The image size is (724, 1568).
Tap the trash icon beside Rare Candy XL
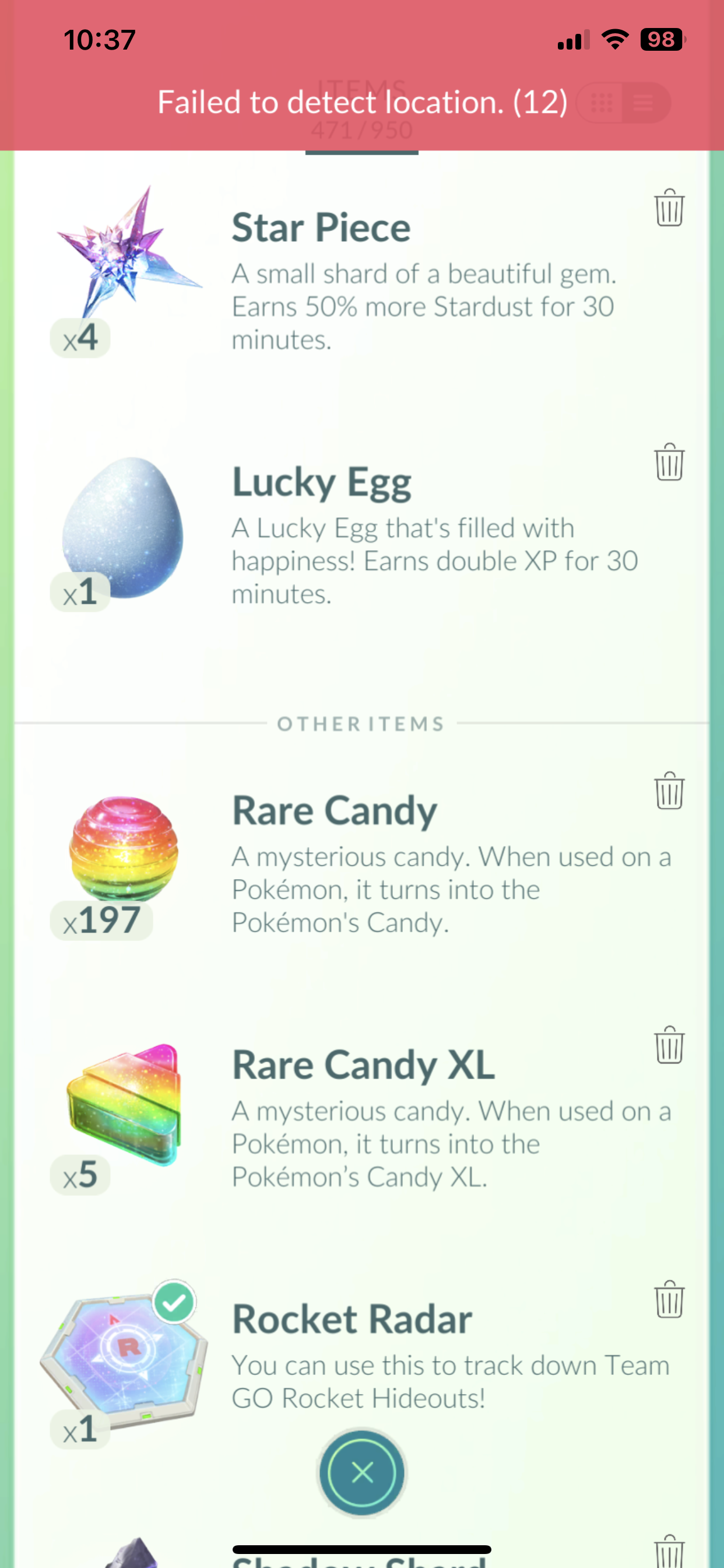point(669,1045)
